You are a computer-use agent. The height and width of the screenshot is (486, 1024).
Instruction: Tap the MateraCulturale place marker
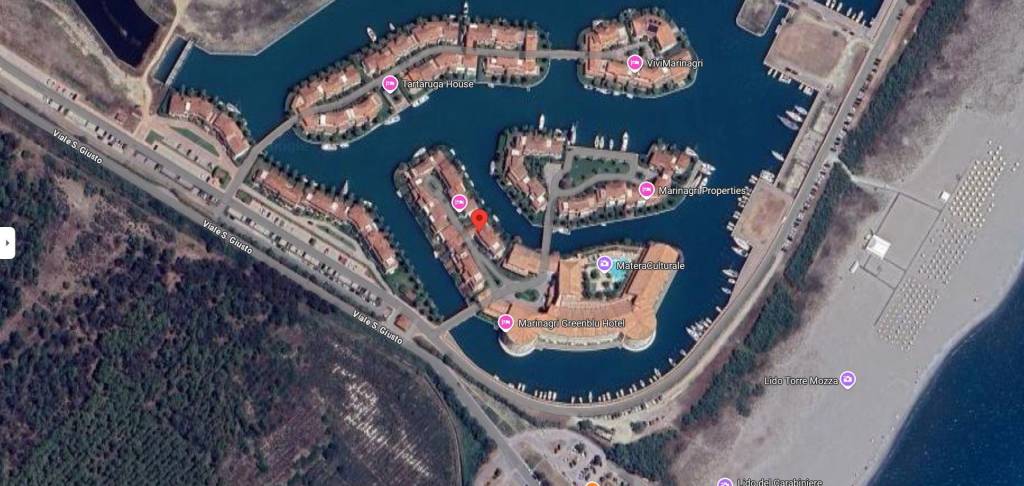point(604,264)
